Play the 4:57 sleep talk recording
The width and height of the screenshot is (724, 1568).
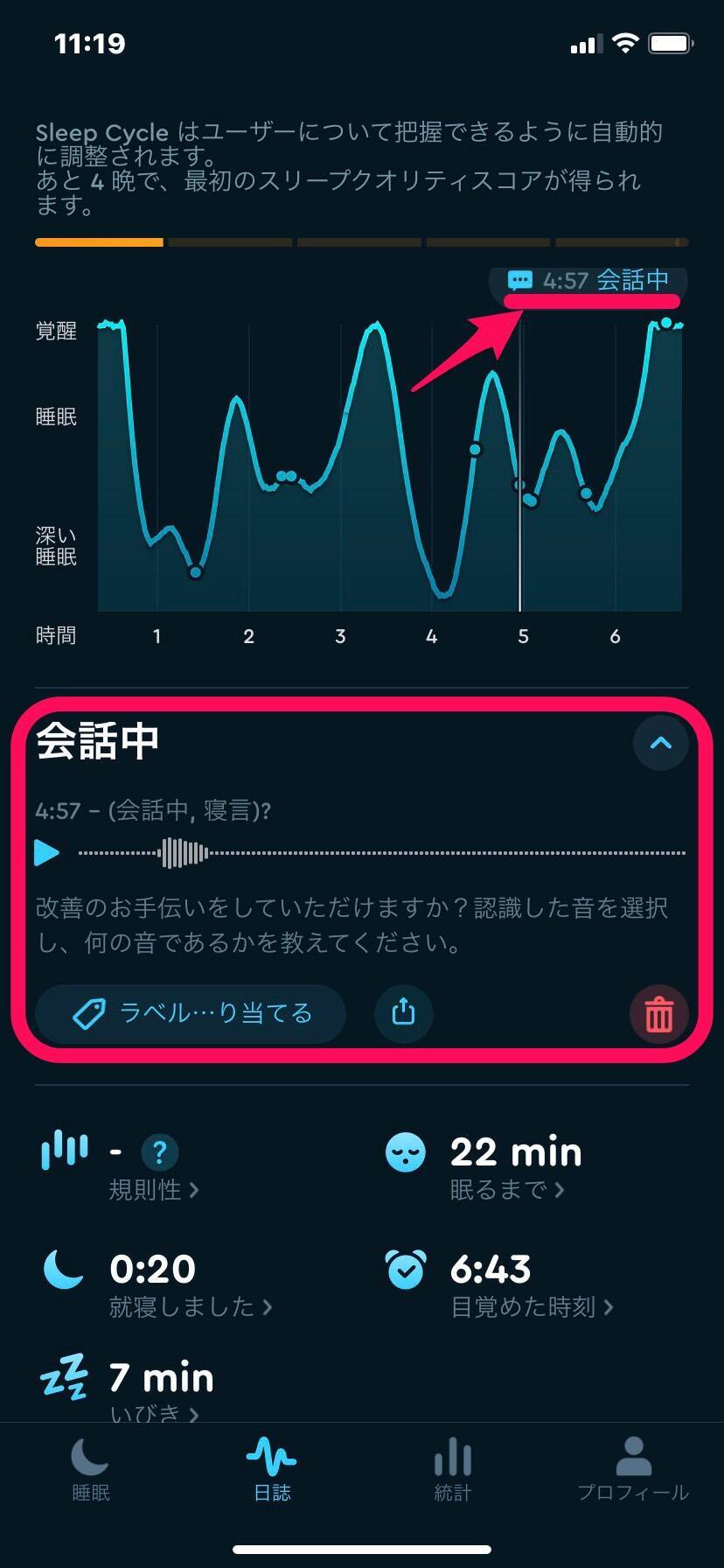47,852
